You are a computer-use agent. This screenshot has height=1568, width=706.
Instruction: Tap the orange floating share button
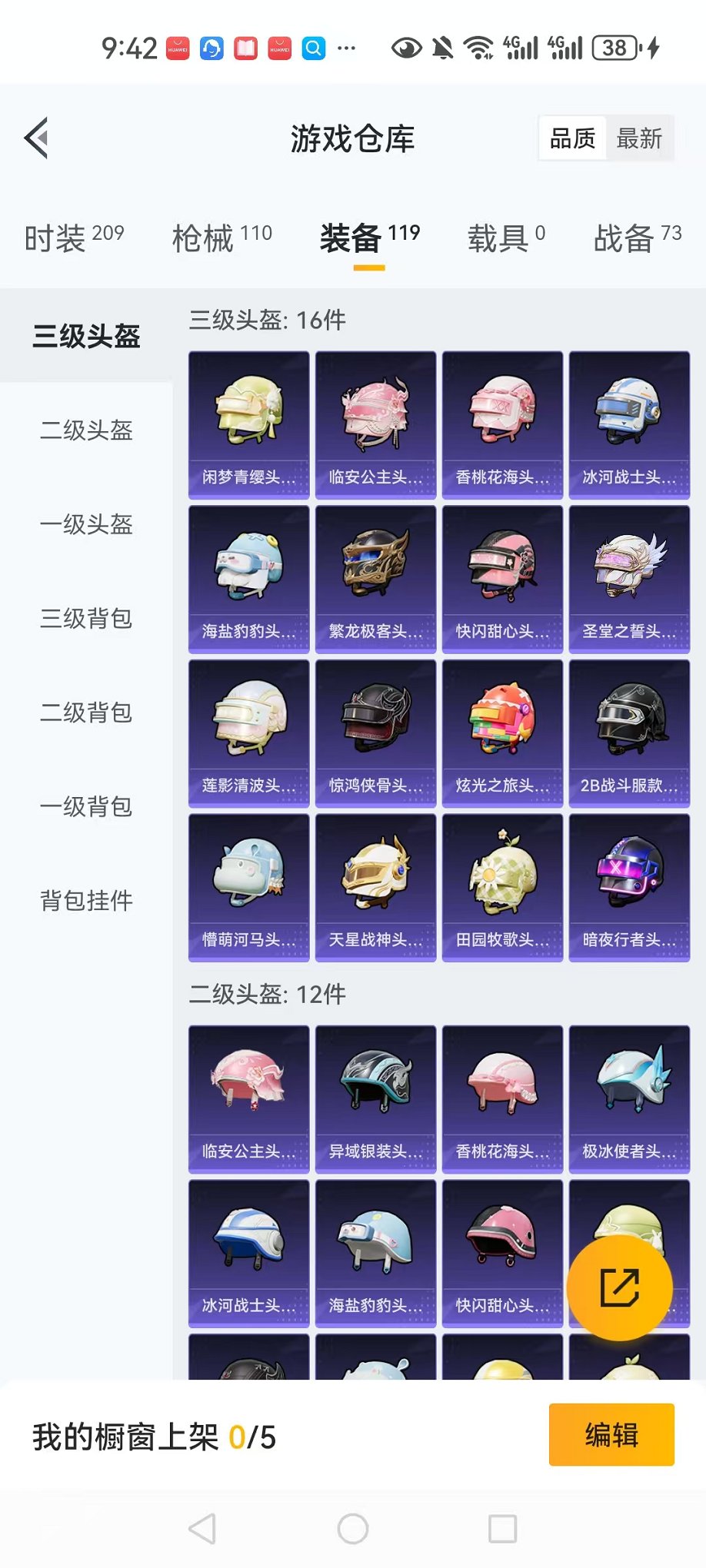[619, 1288]
